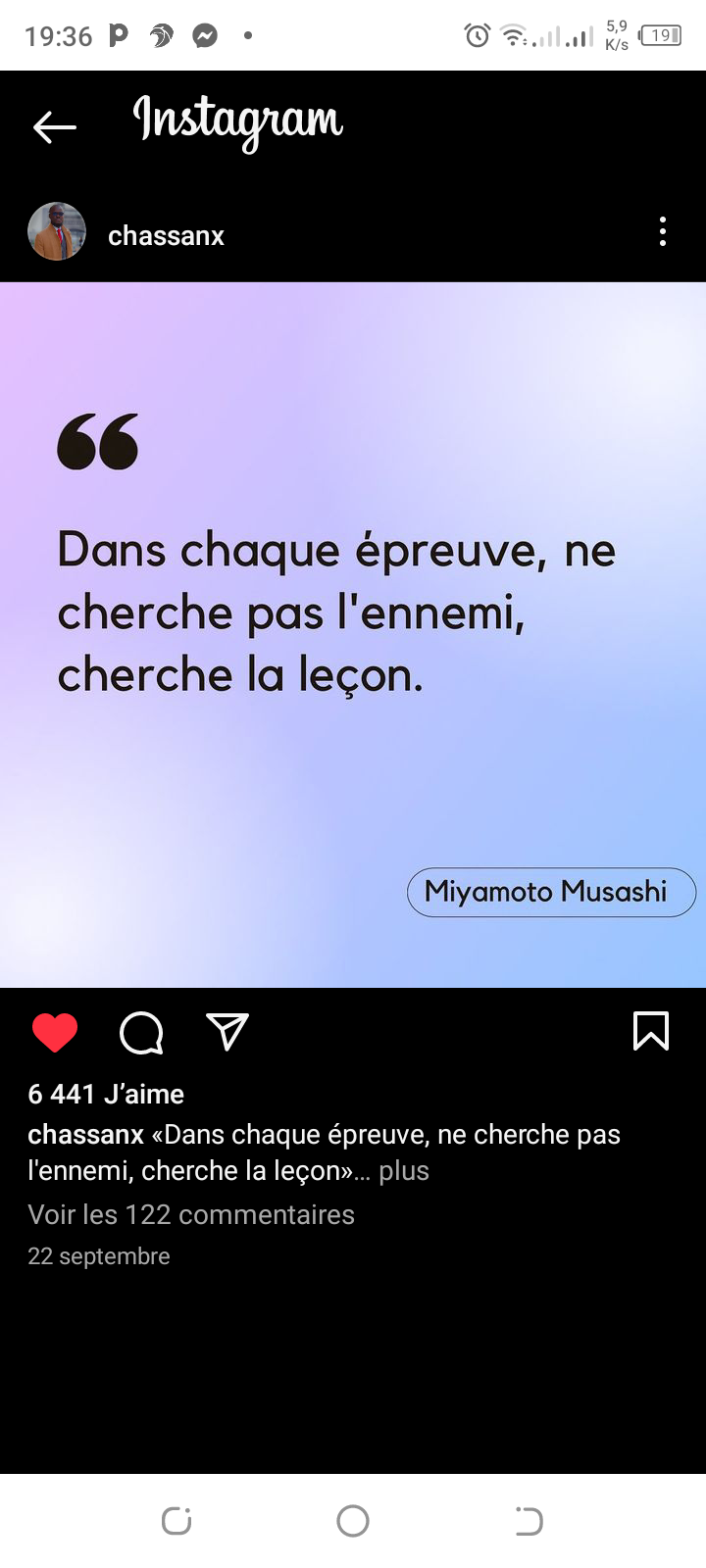Open the chassanx username above the post
Viewport: 706px width, 1568px height.
(x=166, y=236)
